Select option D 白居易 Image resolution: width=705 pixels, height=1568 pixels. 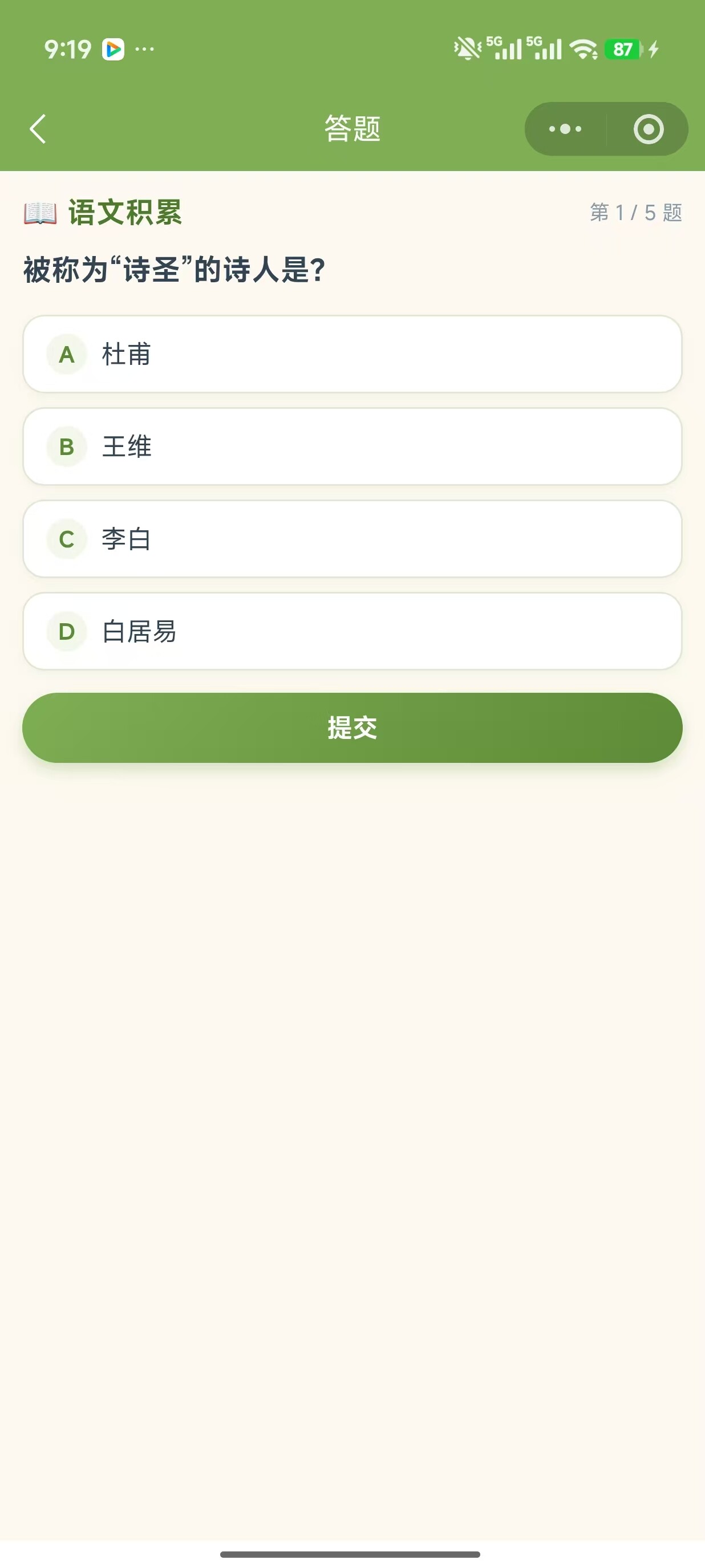pyautogui.click(x=352, y=632)
